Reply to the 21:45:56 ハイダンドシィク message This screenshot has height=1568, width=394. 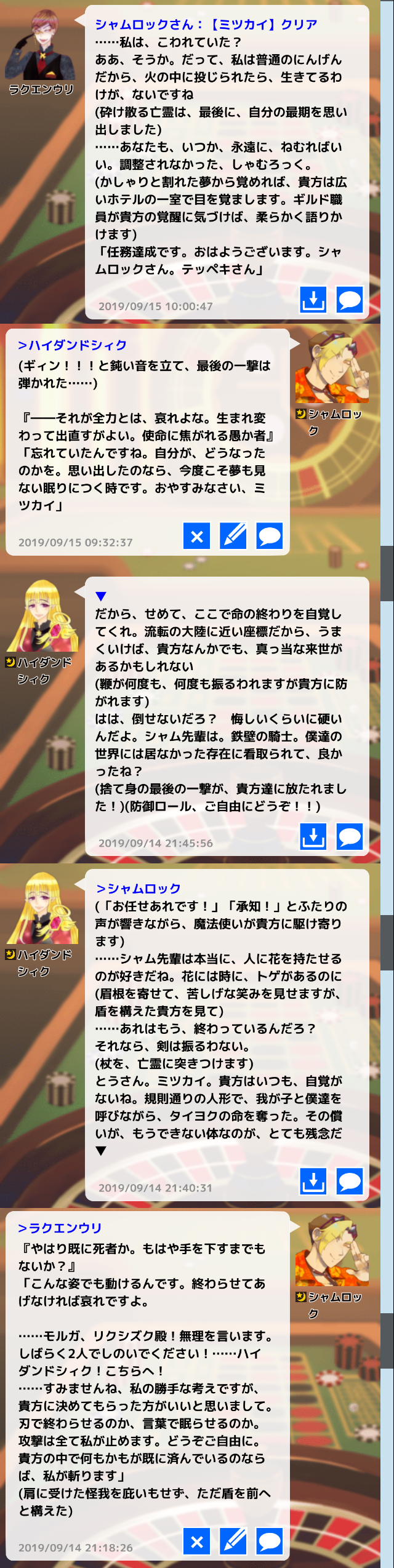click(x=349, y=836)
